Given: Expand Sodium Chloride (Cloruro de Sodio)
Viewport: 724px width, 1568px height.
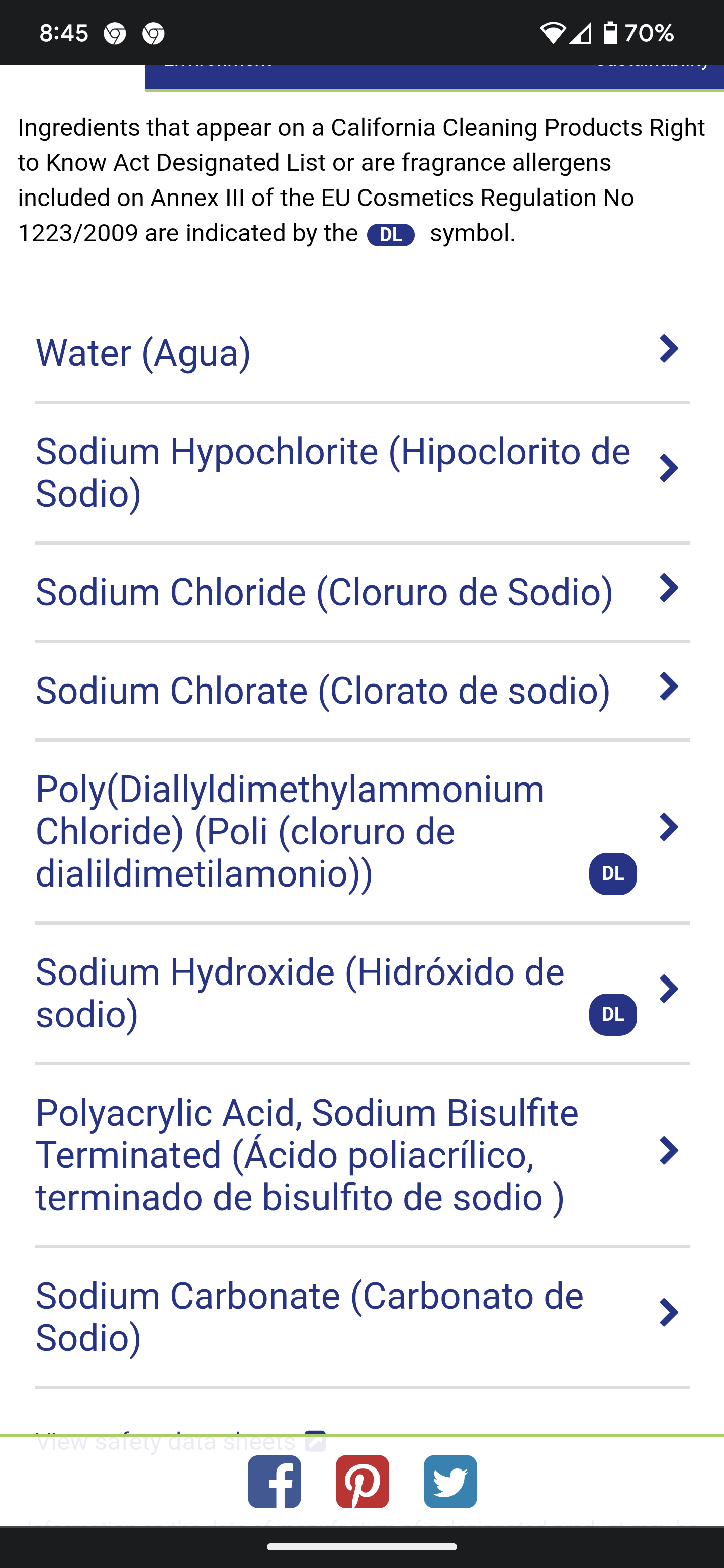Looking at the screenshot, I should click(x=363, y=592).
